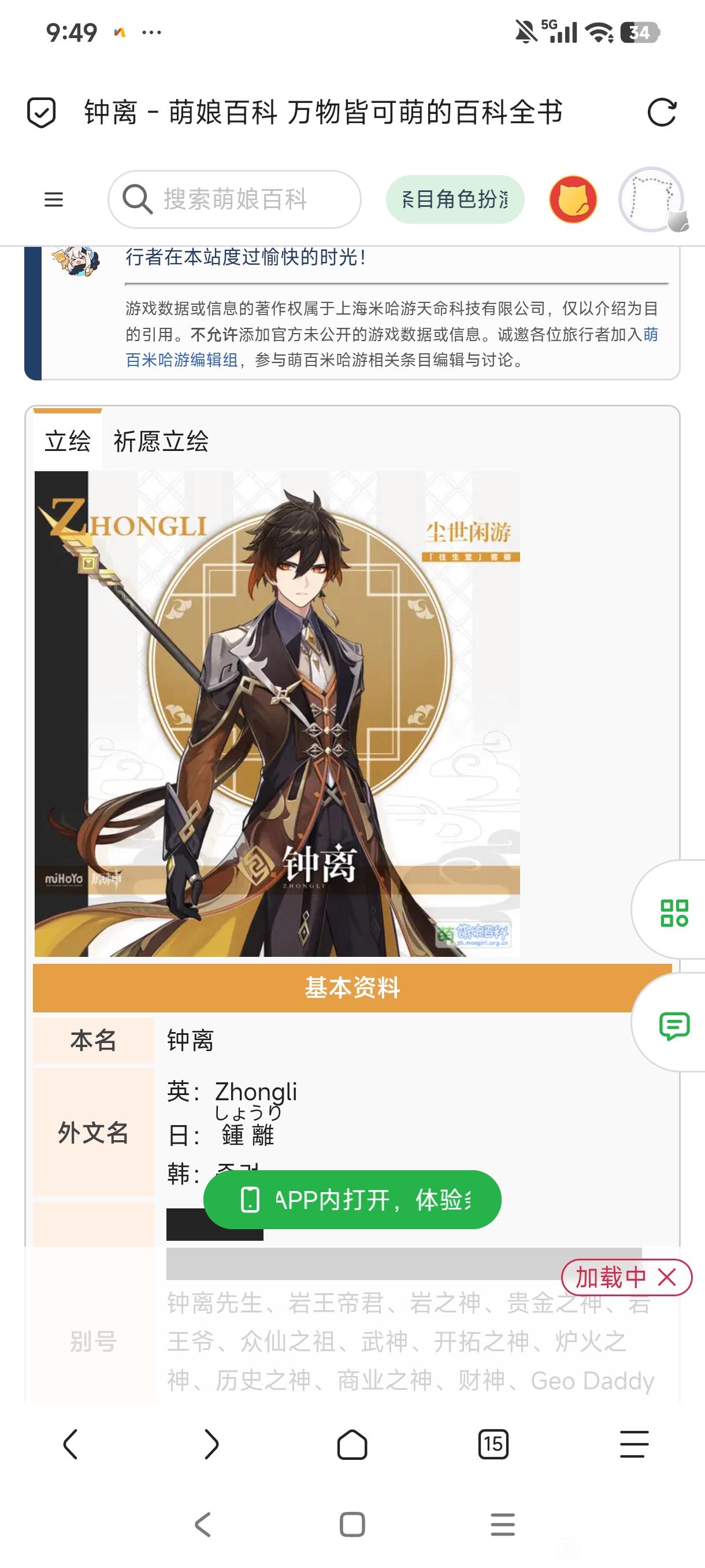Dismiss the 加载中 loading indicator
Screen dimensions: 705x1568
[667, 1277]
